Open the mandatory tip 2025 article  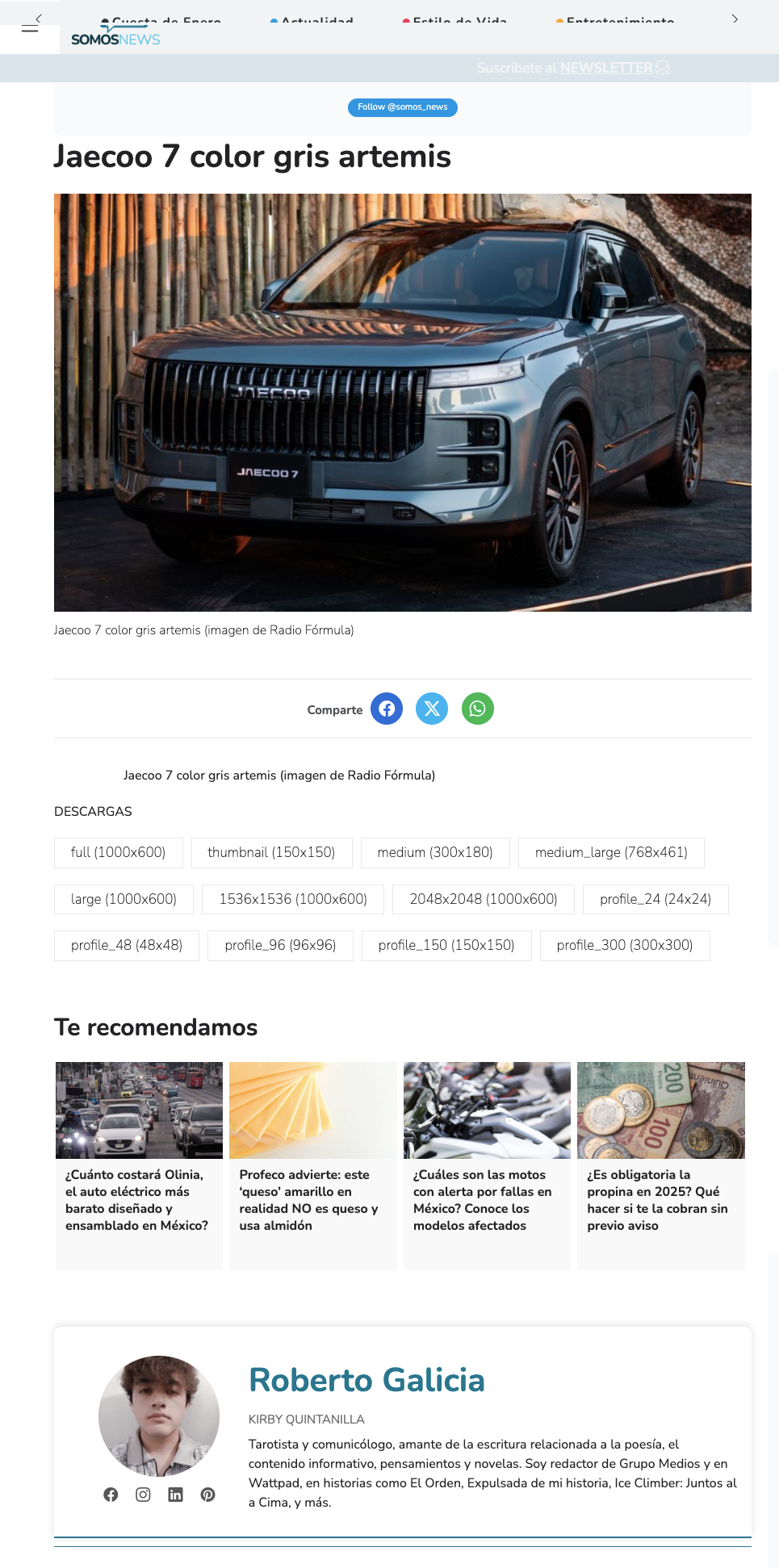(657, 1199)
